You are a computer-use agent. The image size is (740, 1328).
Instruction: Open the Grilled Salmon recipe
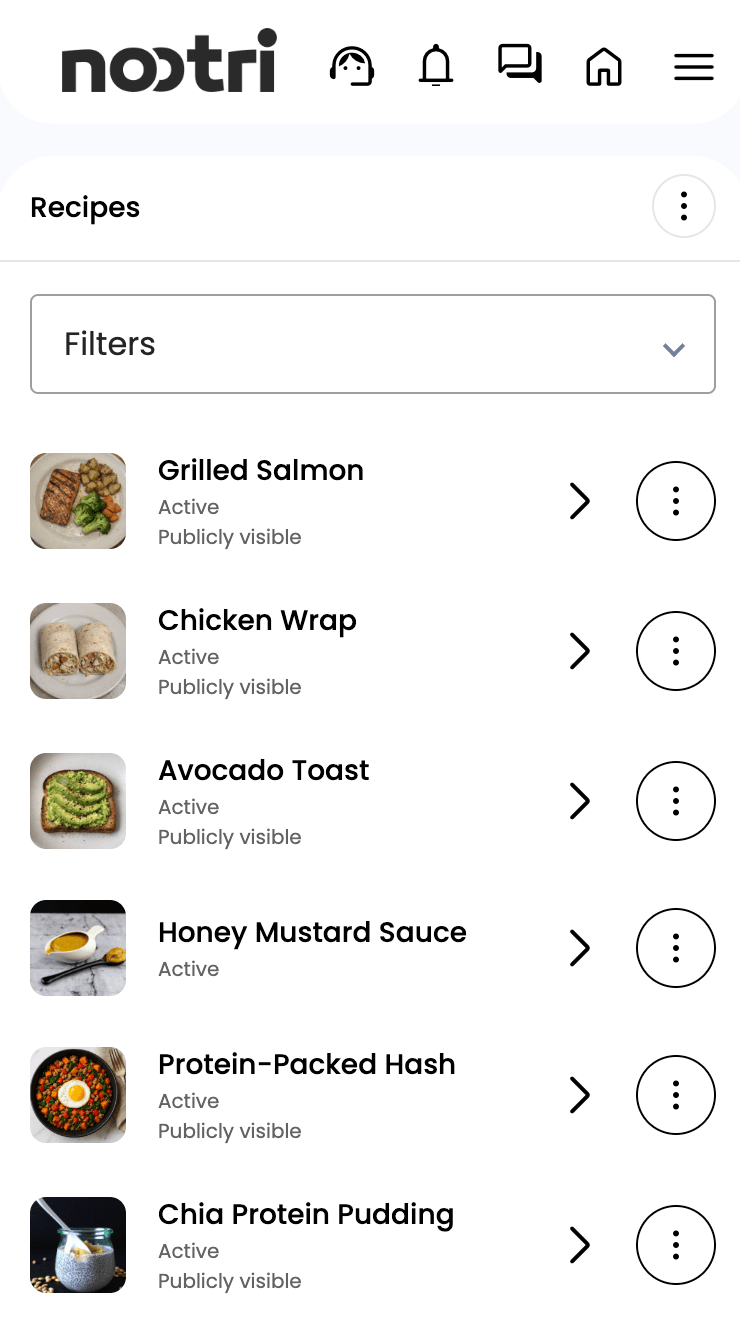579,501
